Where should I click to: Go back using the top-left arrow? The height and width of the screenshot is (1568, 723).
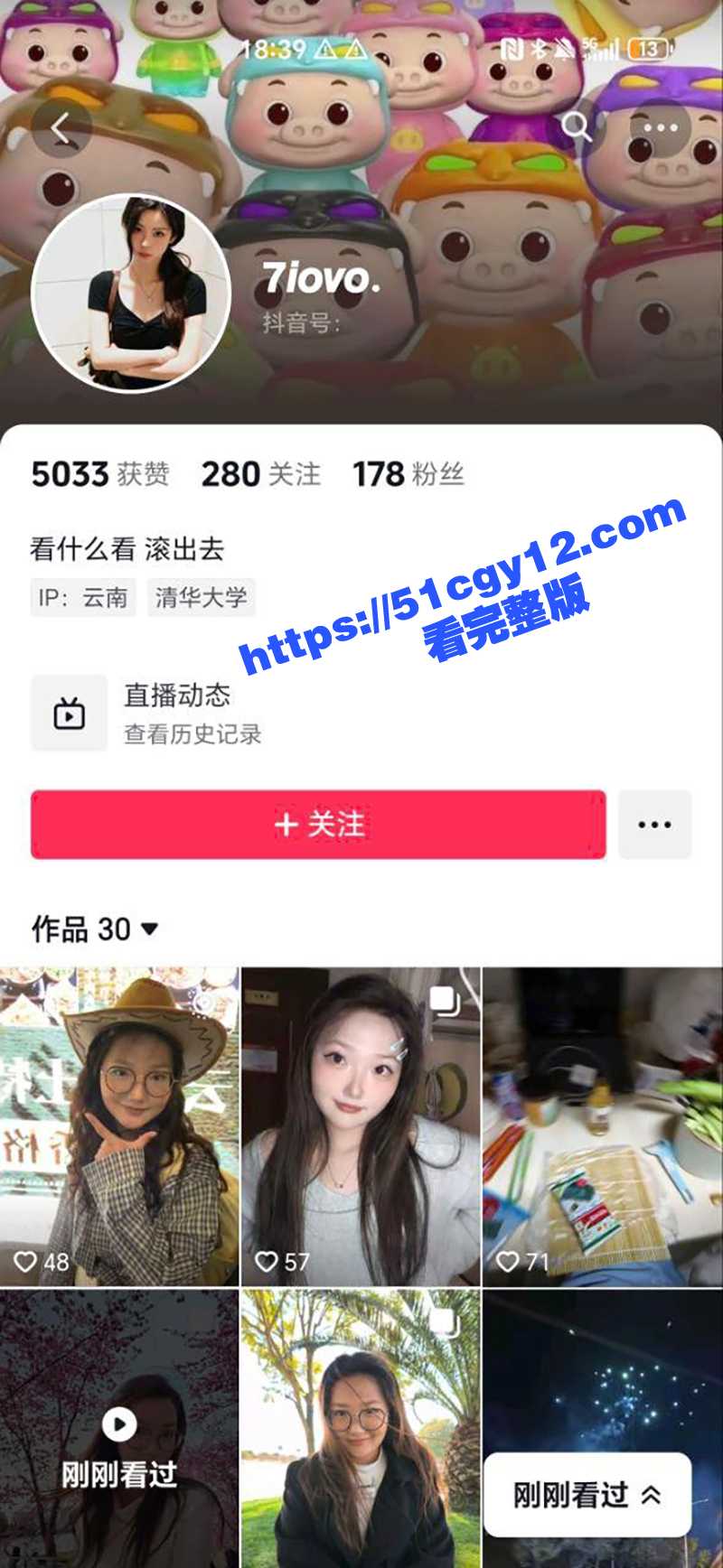[x=61, y=129]
